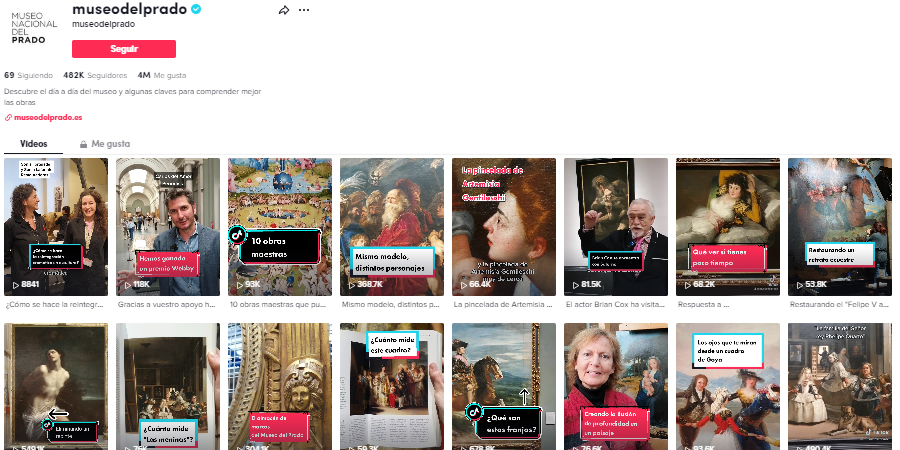Screen dimensions: 900x450
Task: Play the '¿Cuánto mide Las meninas?' video
Action: (x=167, y=385)
